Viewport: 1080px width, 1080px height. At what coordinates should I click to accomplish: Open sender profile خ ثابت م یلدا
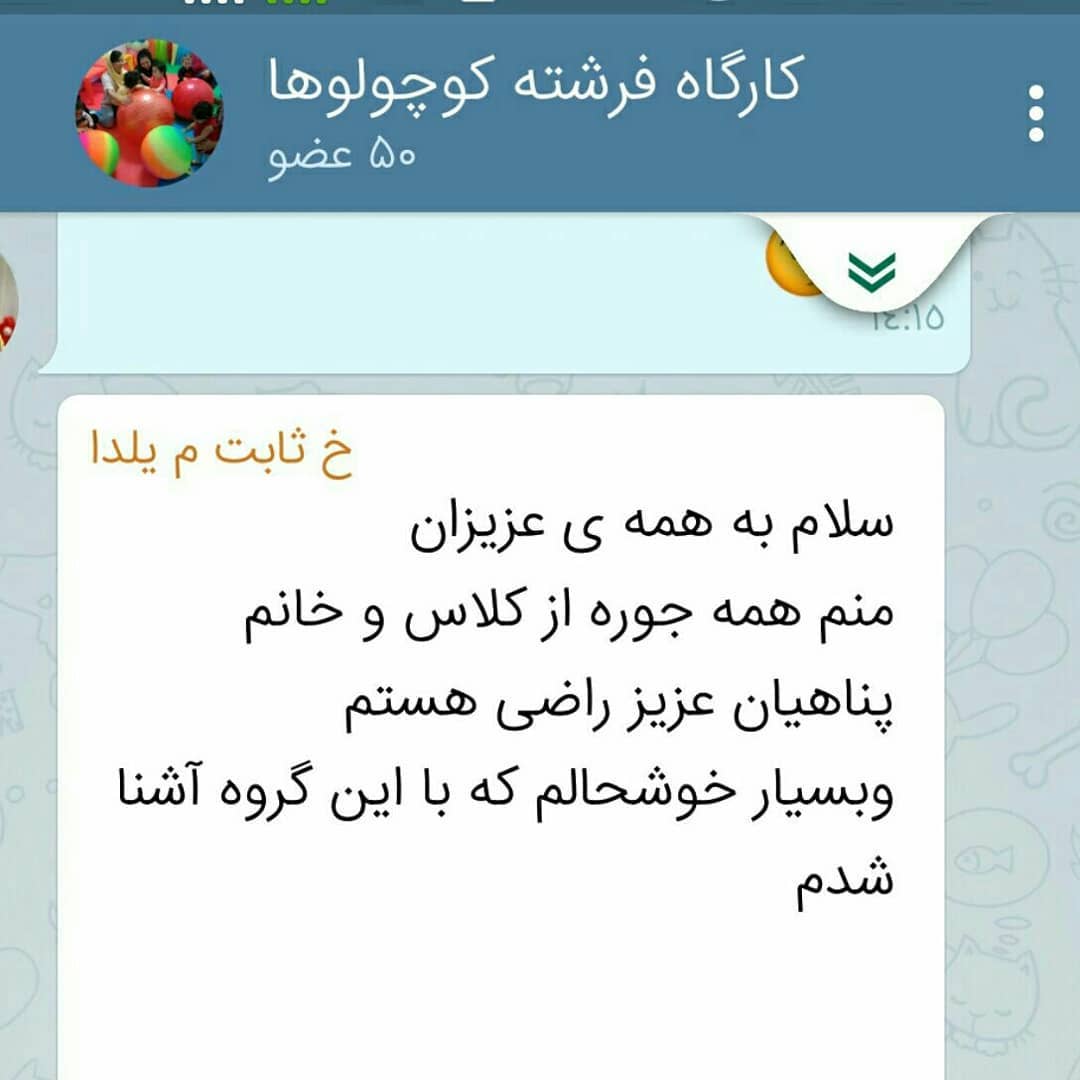(221, 453)
